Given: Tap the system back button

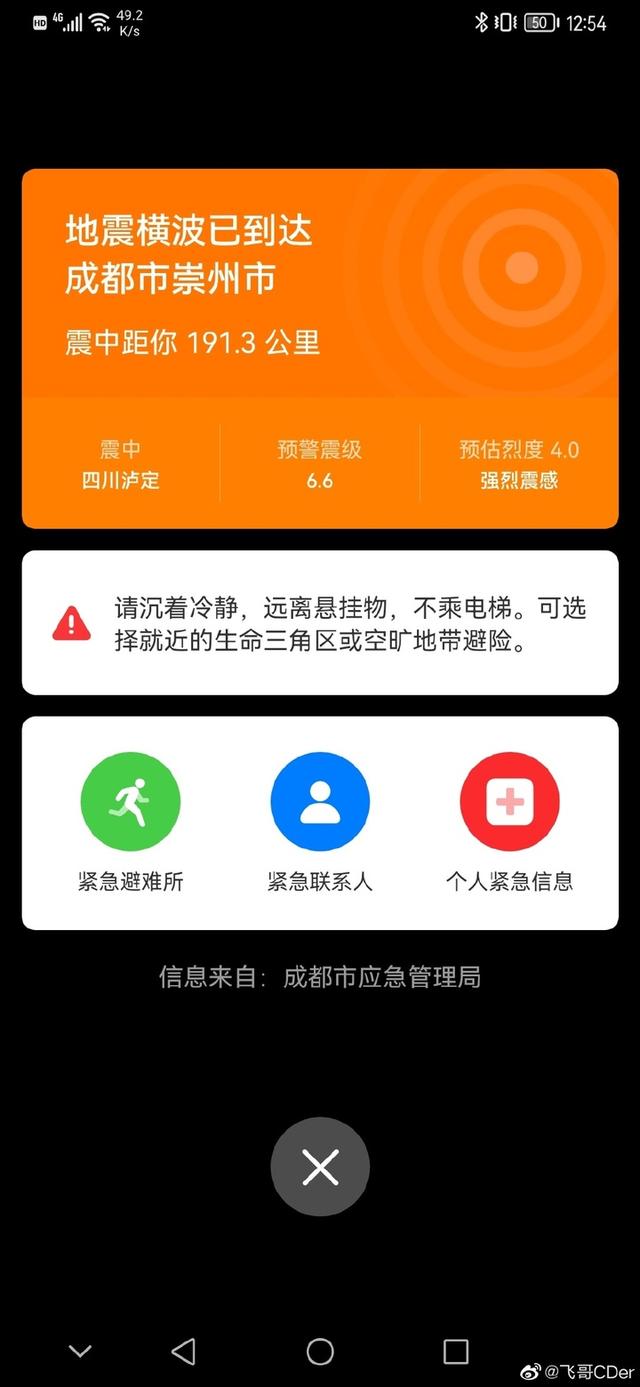Looking at the screenshot, I should tap(183, 1352).
